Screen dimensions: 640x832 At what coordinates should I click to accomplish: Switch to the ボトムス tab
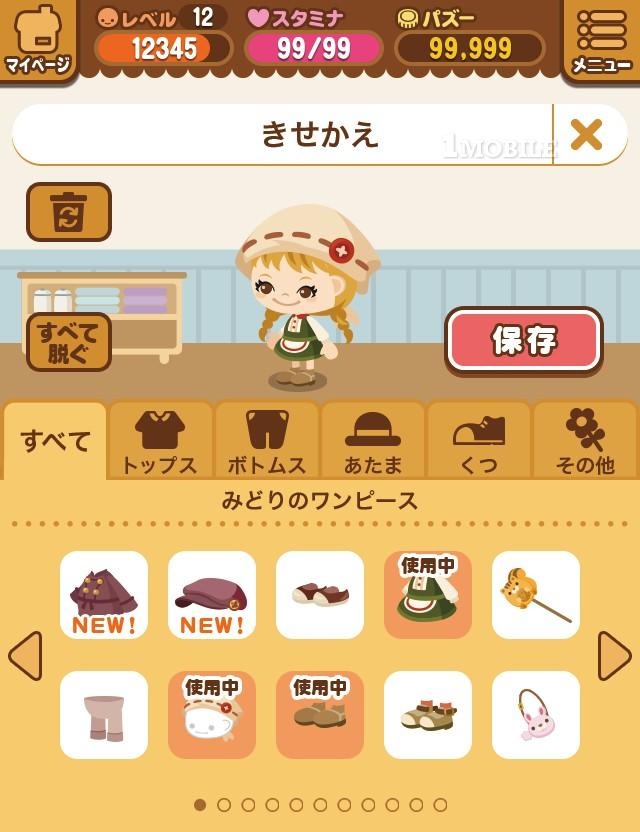click(x=266, y=441)
